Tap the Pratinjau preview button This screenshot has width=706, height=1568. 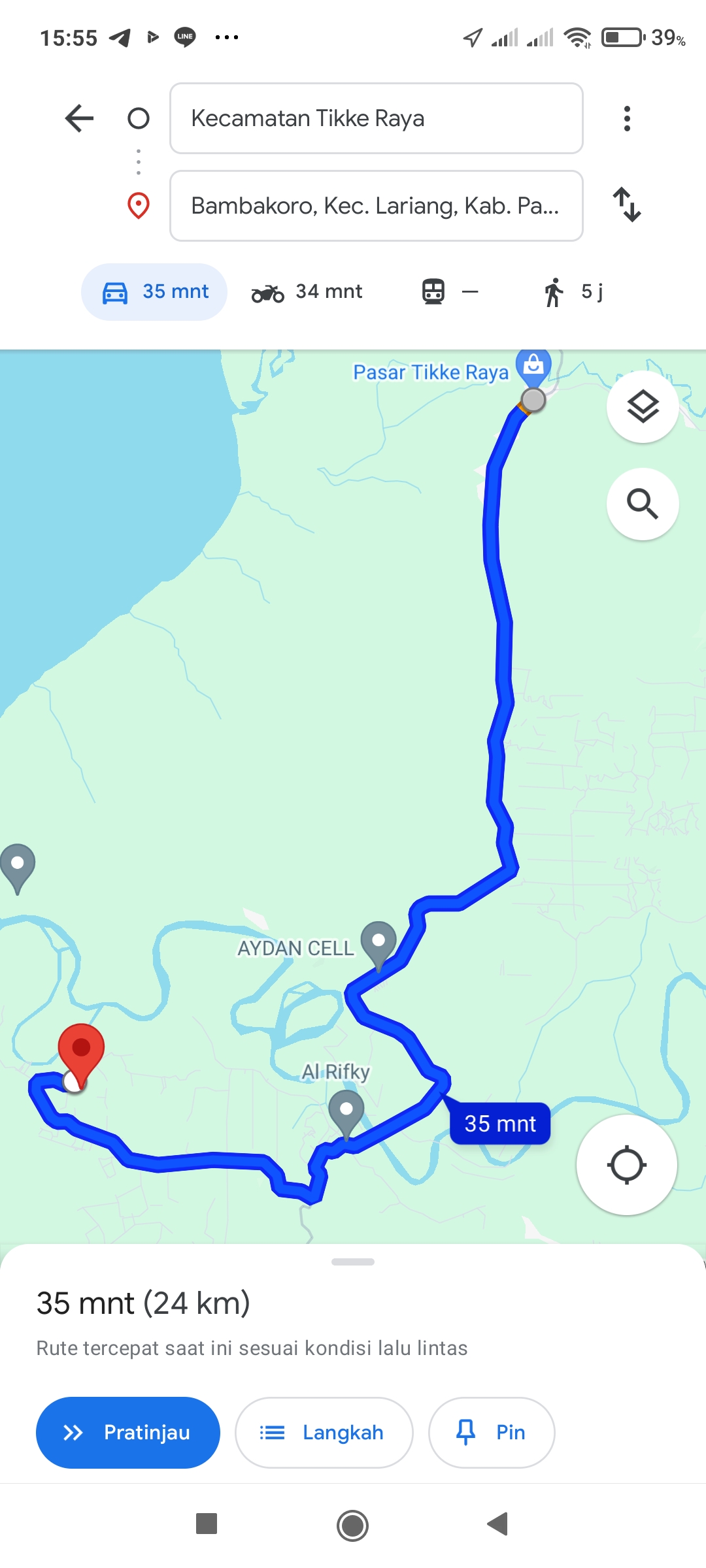tap(128, 1433)
